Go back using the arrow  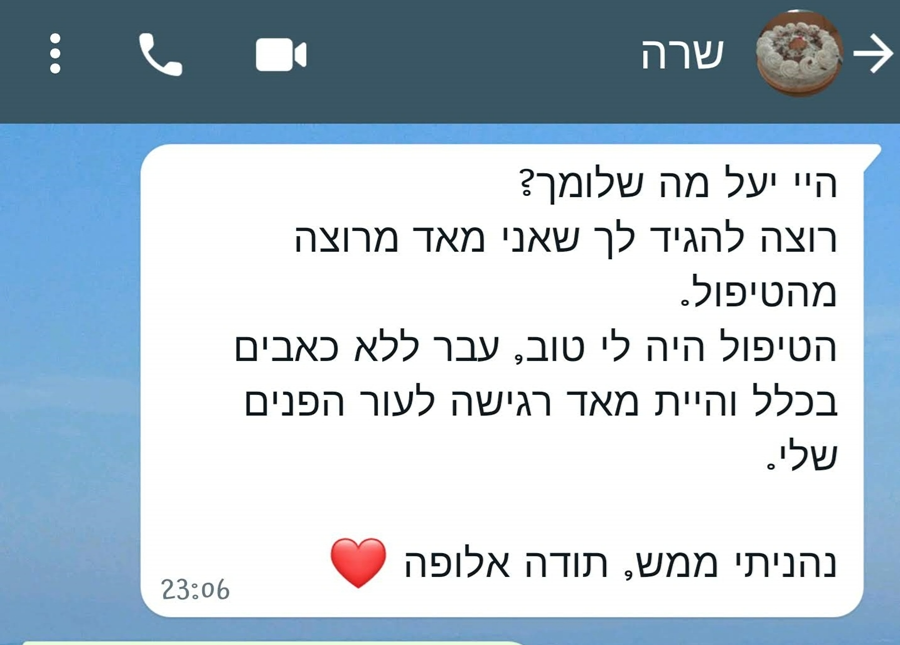(874, 55)
